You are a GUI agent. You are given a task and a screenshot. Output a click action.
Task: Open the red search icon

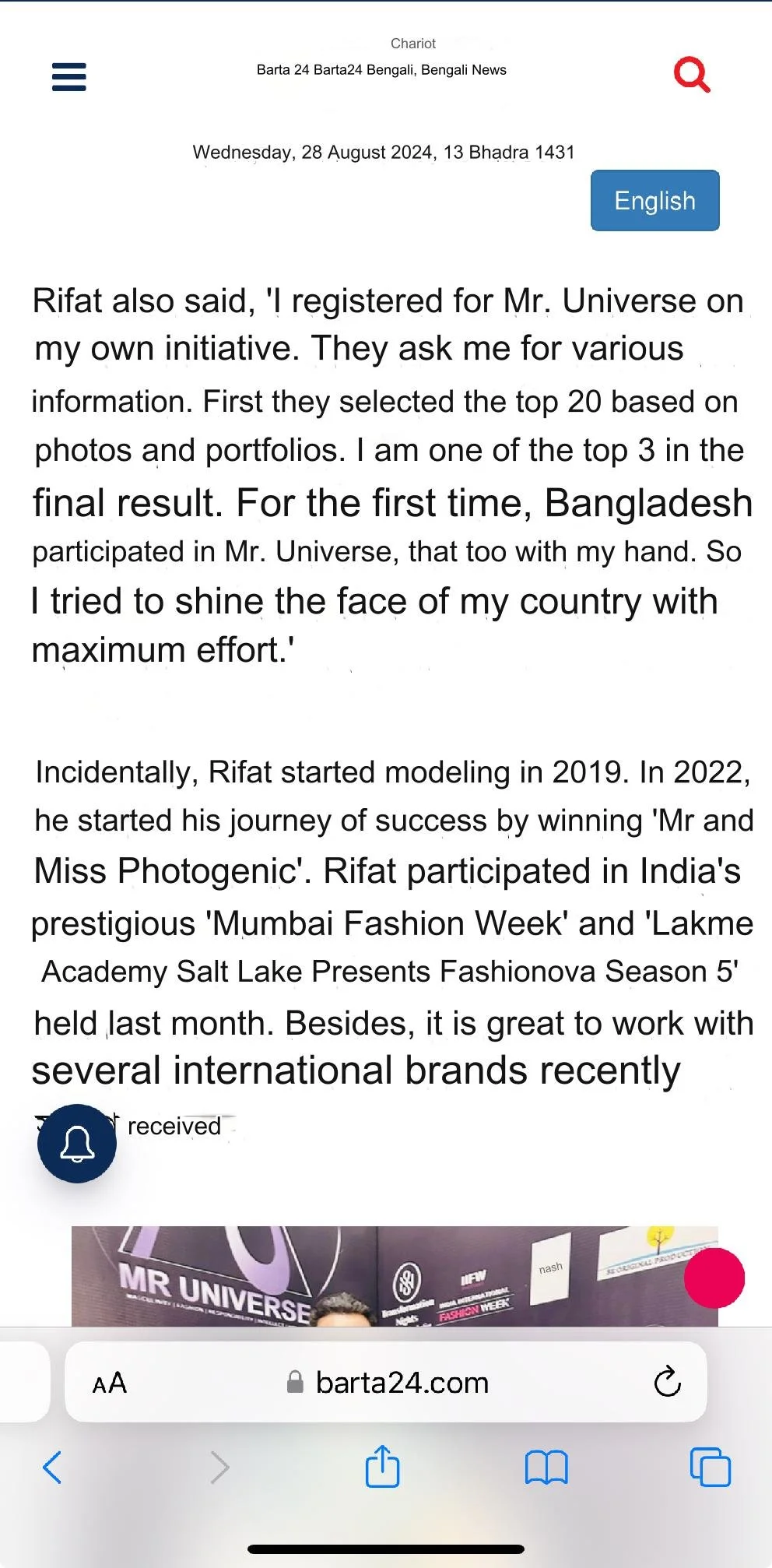[691, 75]
